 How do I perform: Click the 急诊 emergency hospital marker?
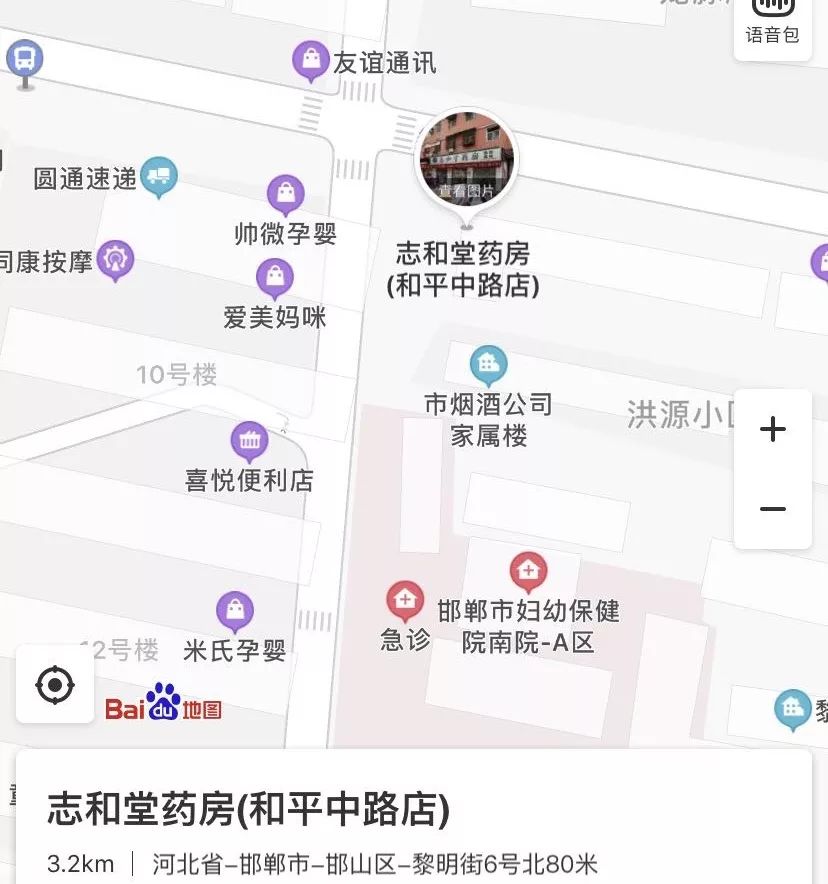click(x=406, y=601)
